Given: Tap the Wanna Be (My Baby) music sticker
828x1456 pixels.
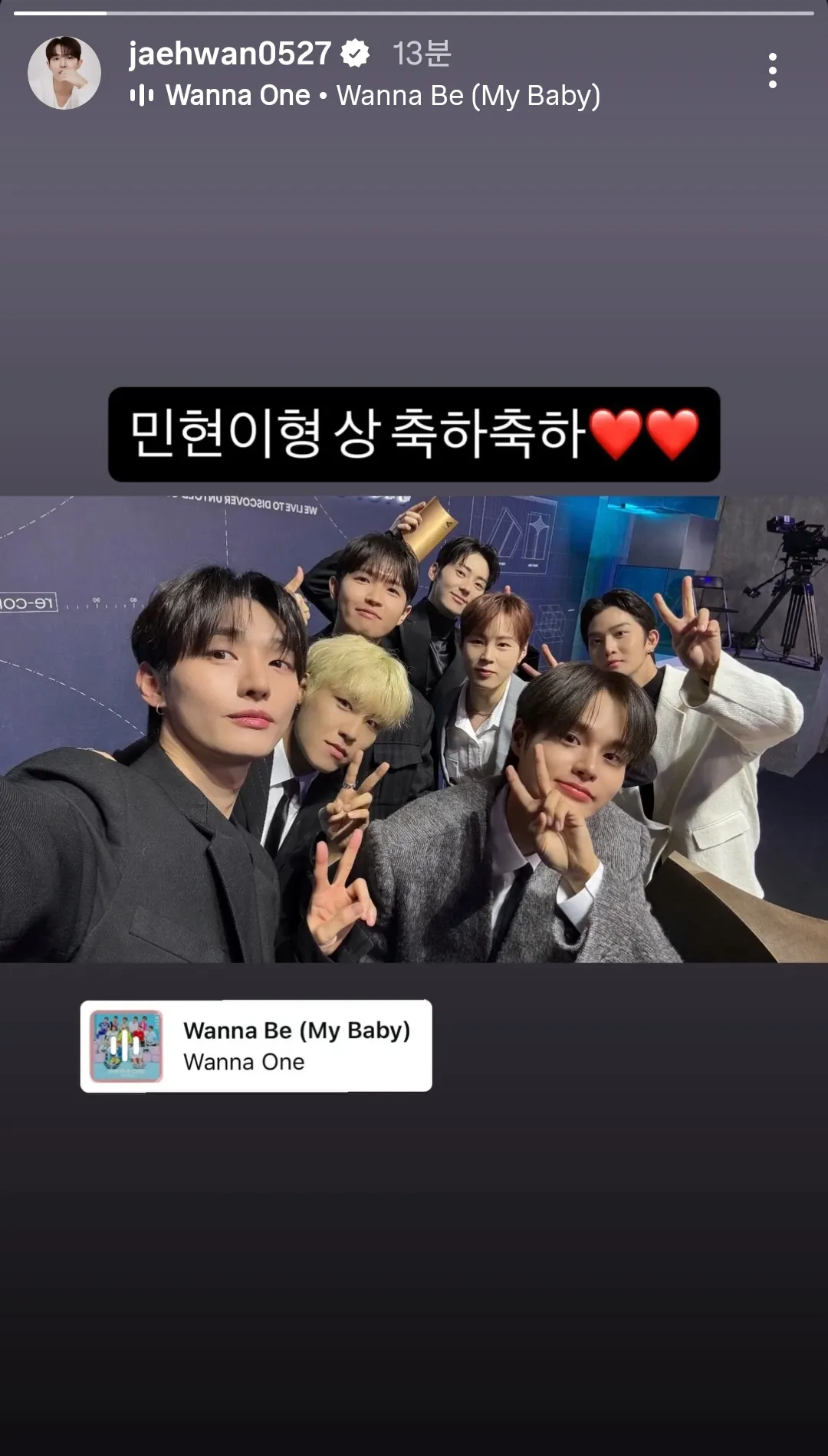Looking at the screenshot, I should pyautogui.click(x=256, y=1046).
